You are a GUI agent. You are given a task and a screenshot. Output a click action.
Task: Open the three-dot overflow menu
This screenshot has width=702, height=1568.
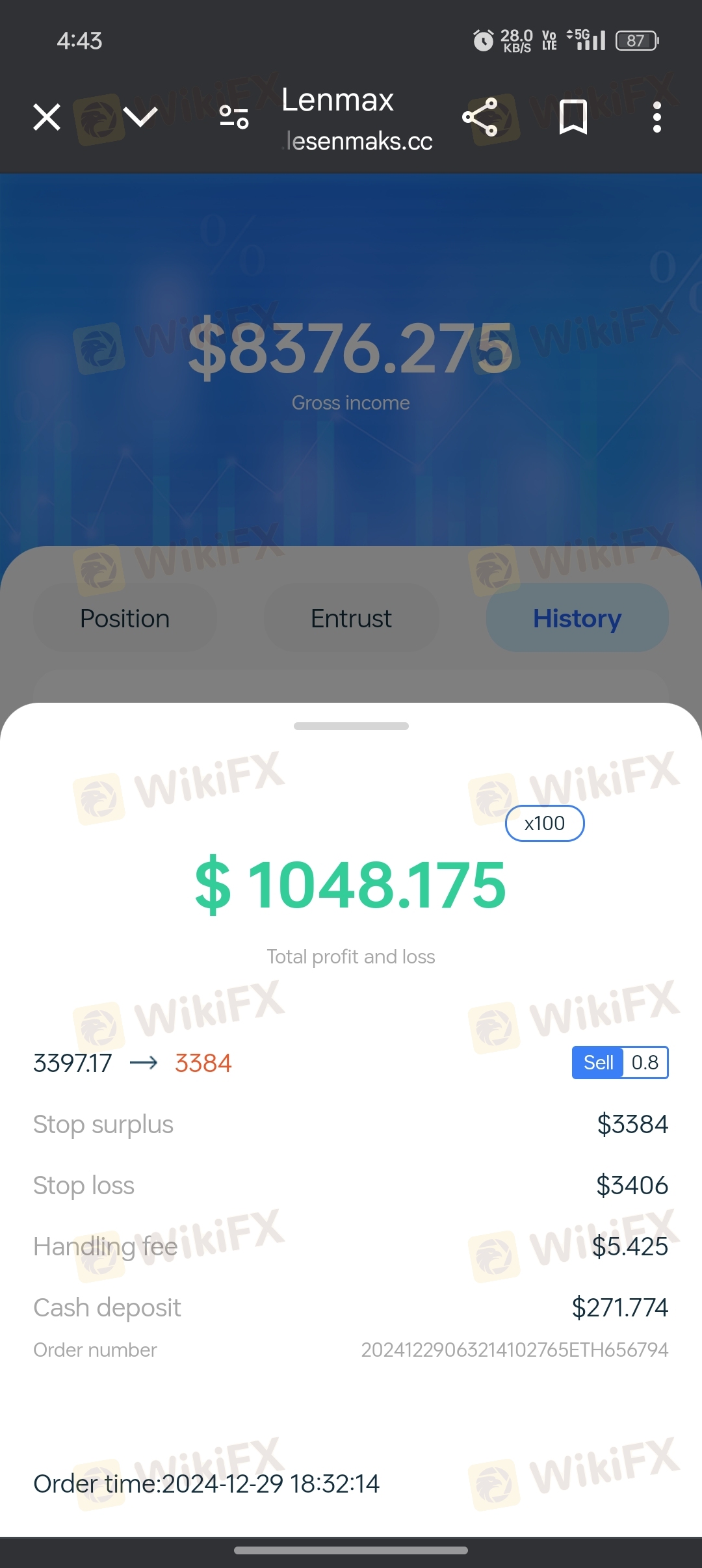pyautogui.click(x=657, y=118)
